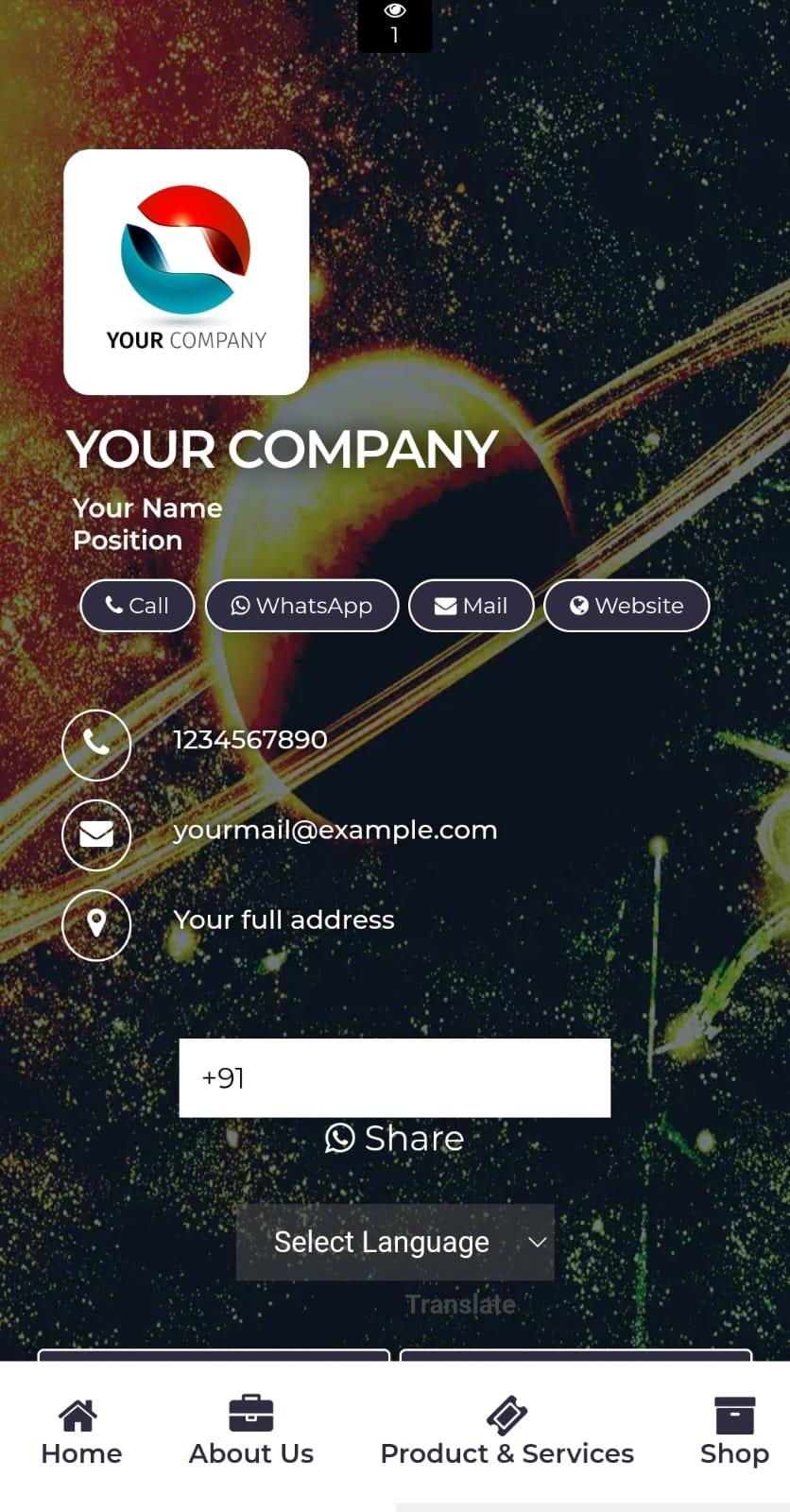The width and height of the screenshot is (790, 1512).
Task: Go to the Home section
Action: [81, 1433]
